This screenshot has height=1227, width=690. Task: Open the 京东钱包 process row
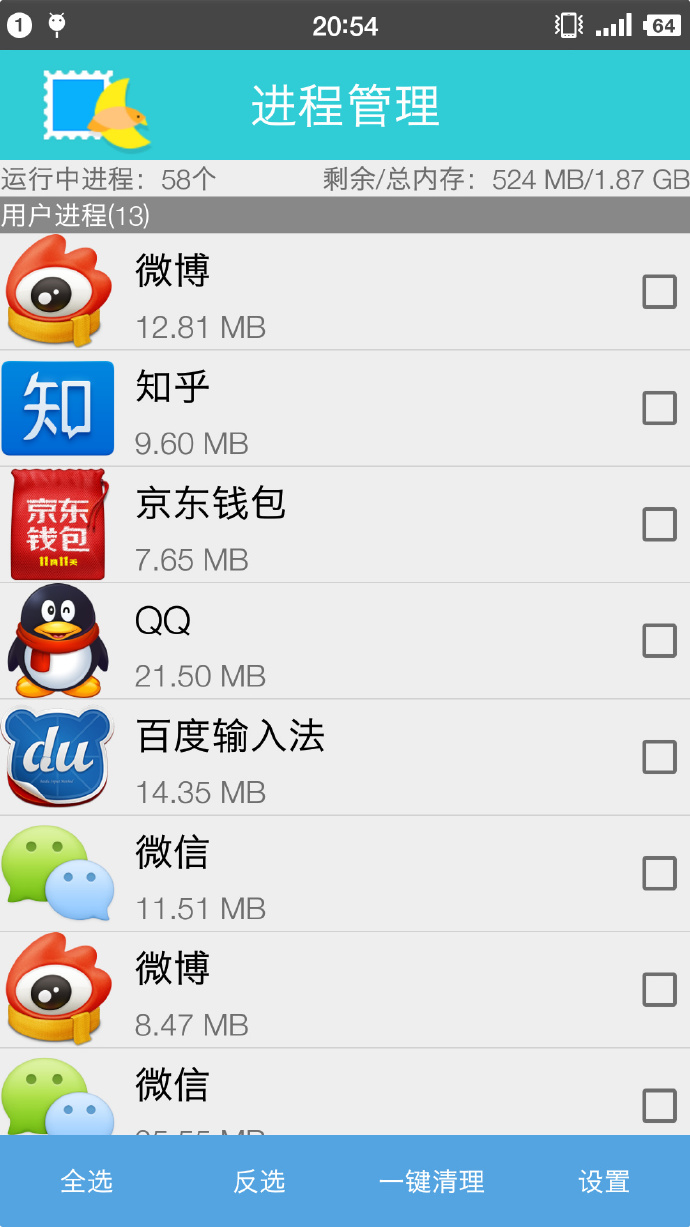(x=345, y=524)
